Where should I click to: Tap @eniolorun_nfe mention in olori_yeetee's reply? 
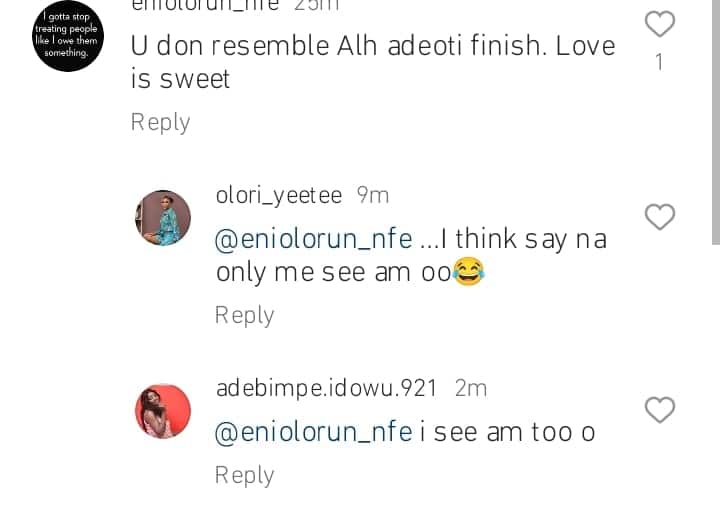pyautogui.click(x=313, y=239)
